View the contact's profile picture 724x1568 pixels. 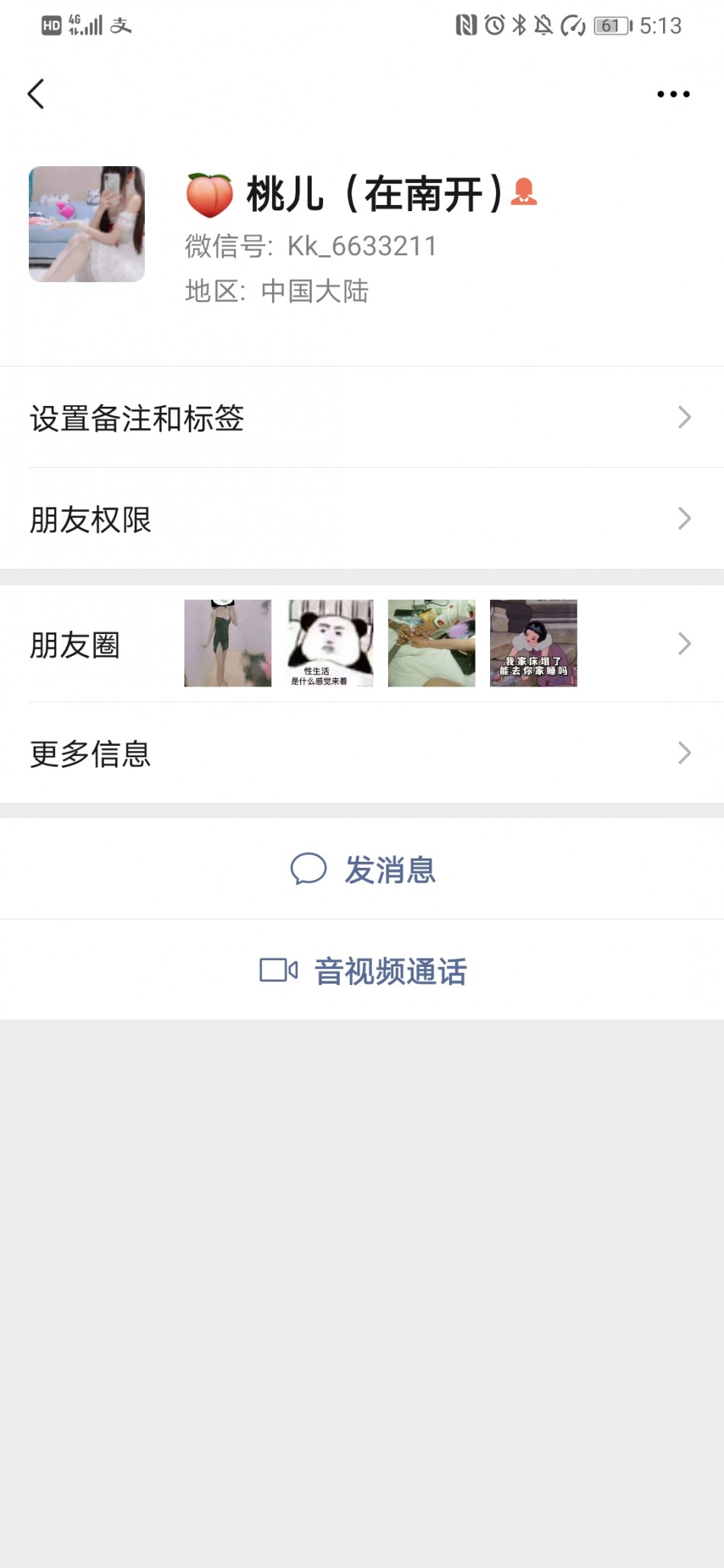(87, 224)
